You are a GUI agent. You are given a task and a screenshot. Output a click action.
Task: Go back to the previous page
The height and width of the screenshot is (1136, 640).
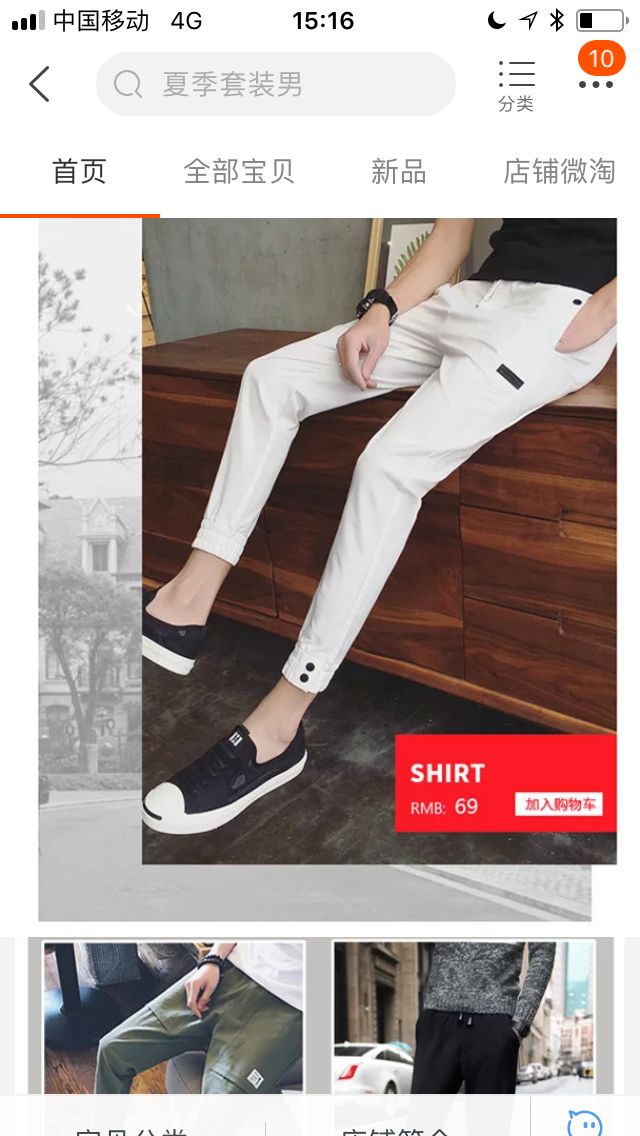pos(40,84)
